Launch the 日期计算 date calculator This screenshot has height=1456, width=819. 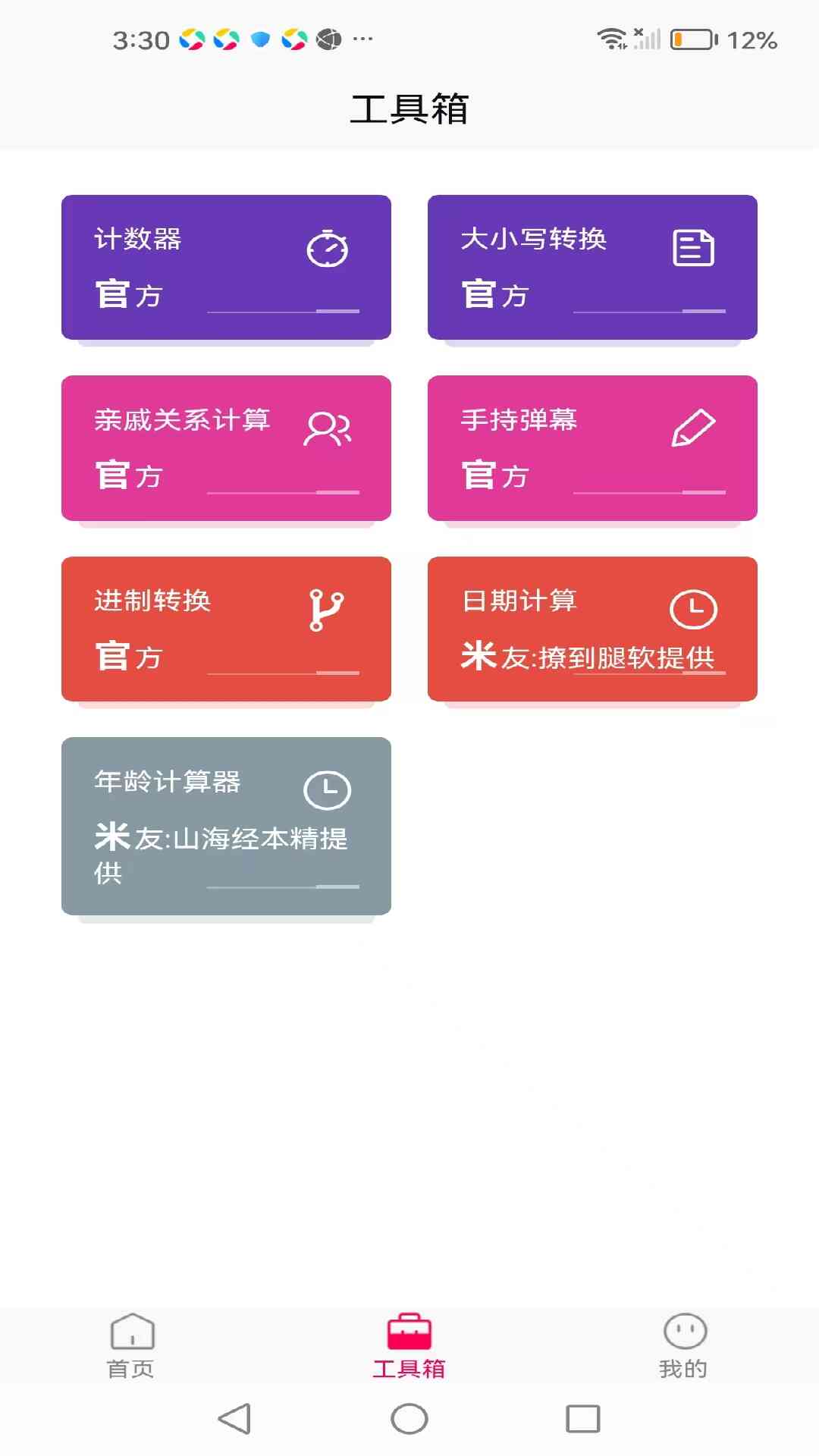tap(592, 629)
